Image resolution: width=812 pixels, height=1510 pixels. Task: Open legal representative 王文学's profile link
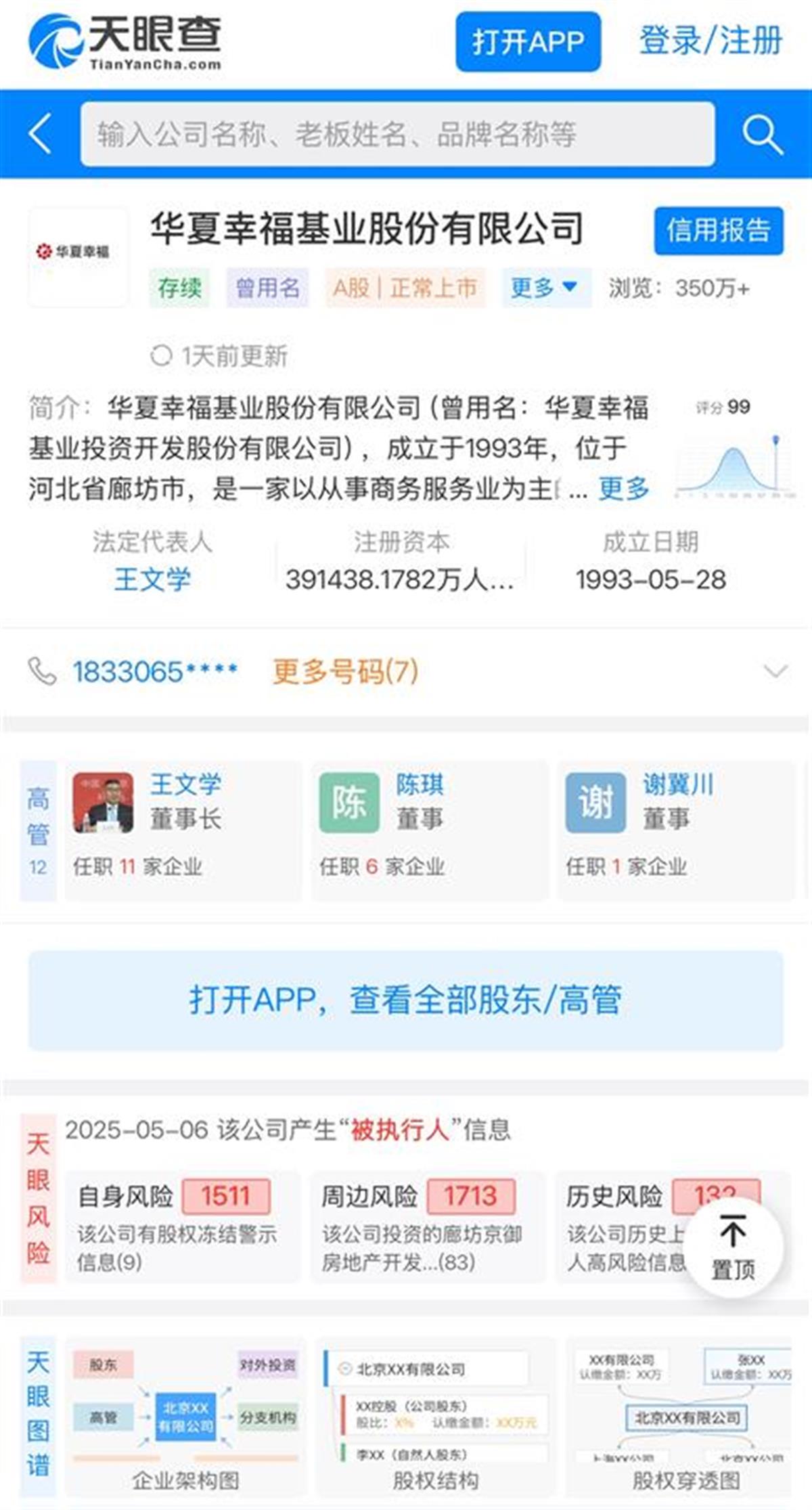point(152,579)
